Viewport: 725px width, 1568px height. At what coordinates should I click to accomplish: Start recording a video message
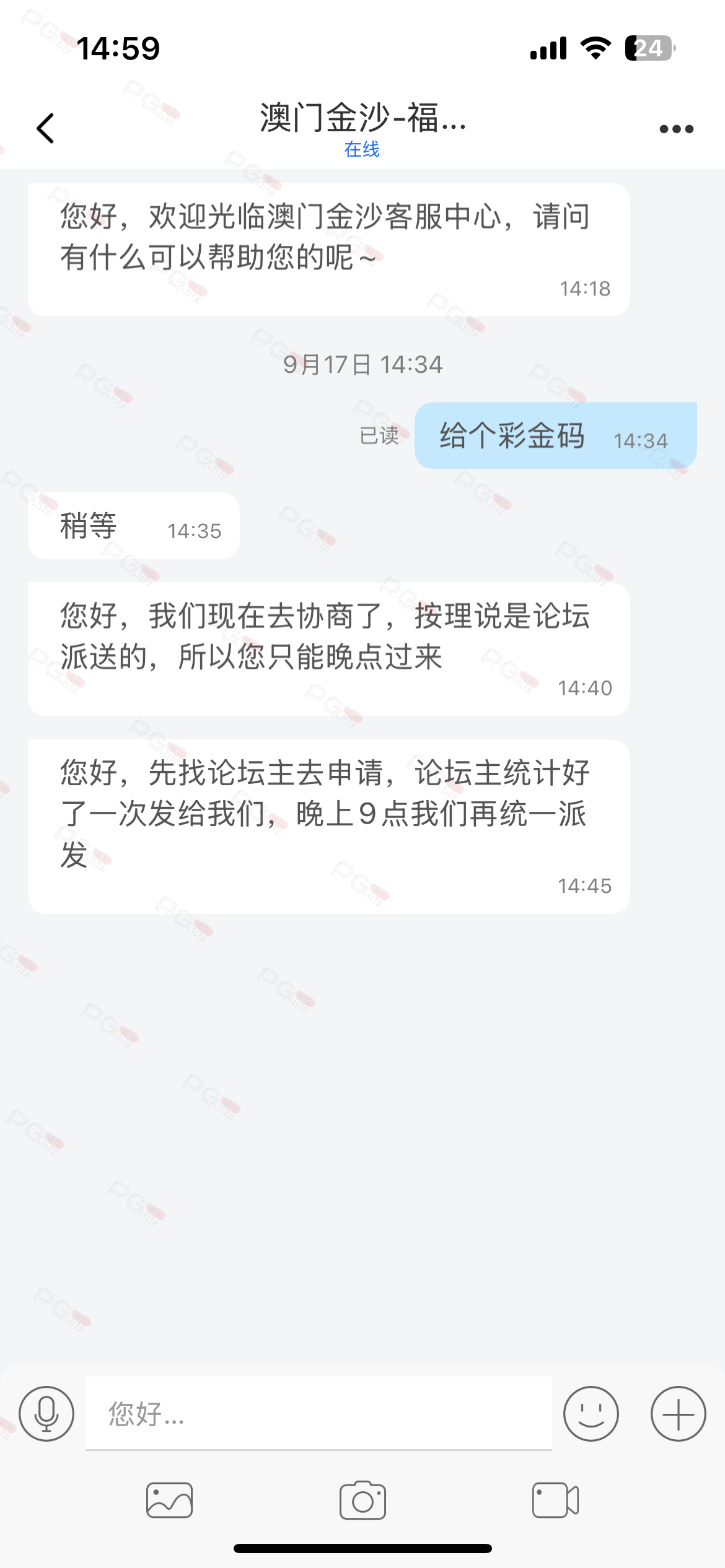point(555,1500)
